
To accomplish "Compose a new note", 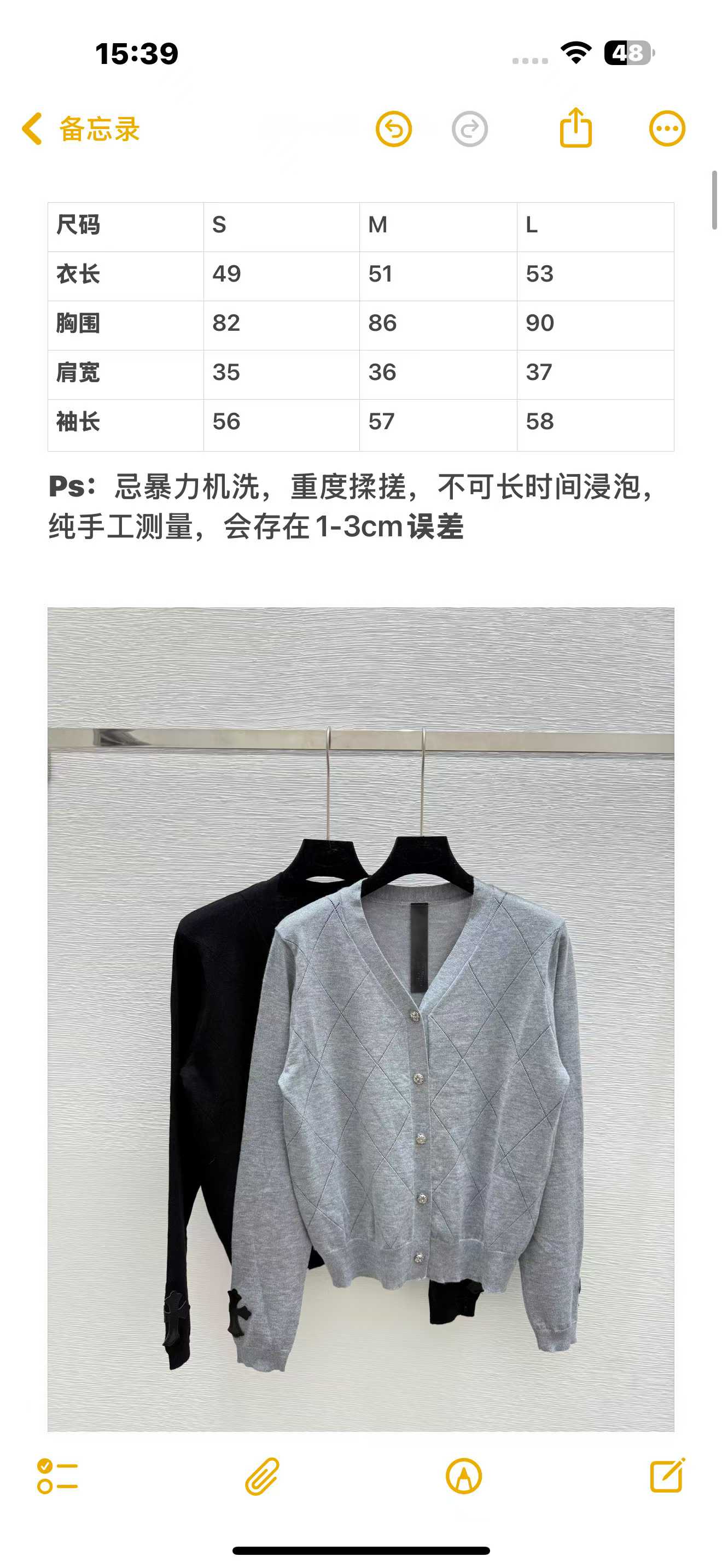I will [x=667, y=1475].
